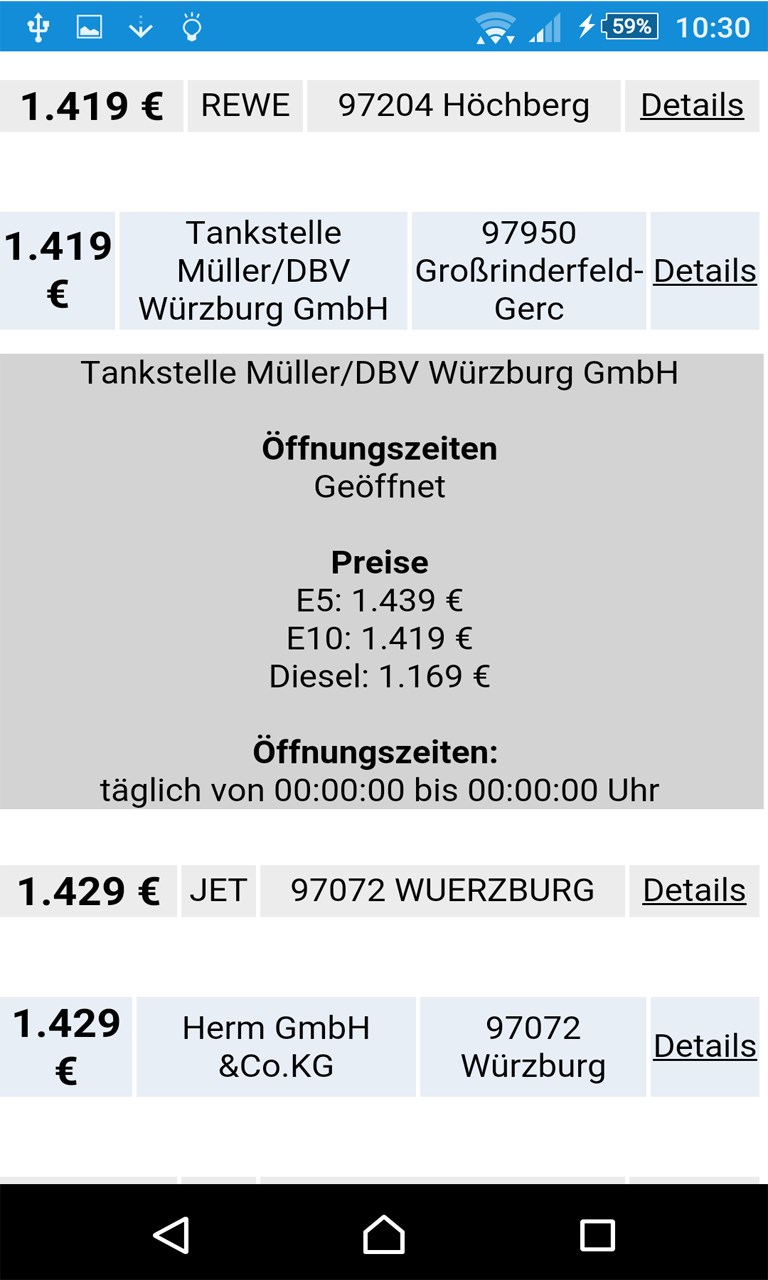Select the light bulb notification icon
The height and width of the screenshot is (1280, 768).
coord(192,26)
